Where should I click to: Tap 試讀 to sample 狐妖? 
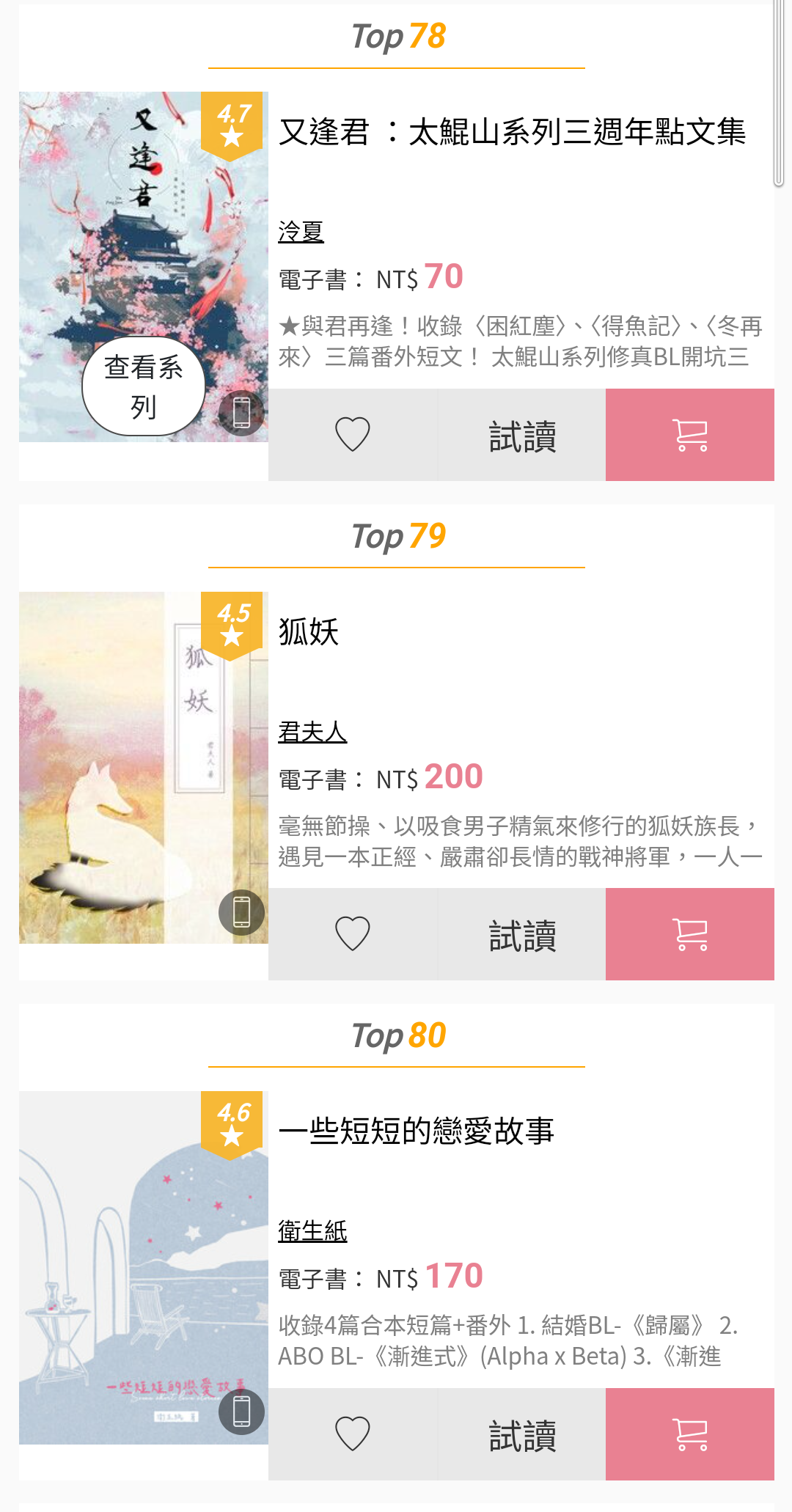coord(522,934)
